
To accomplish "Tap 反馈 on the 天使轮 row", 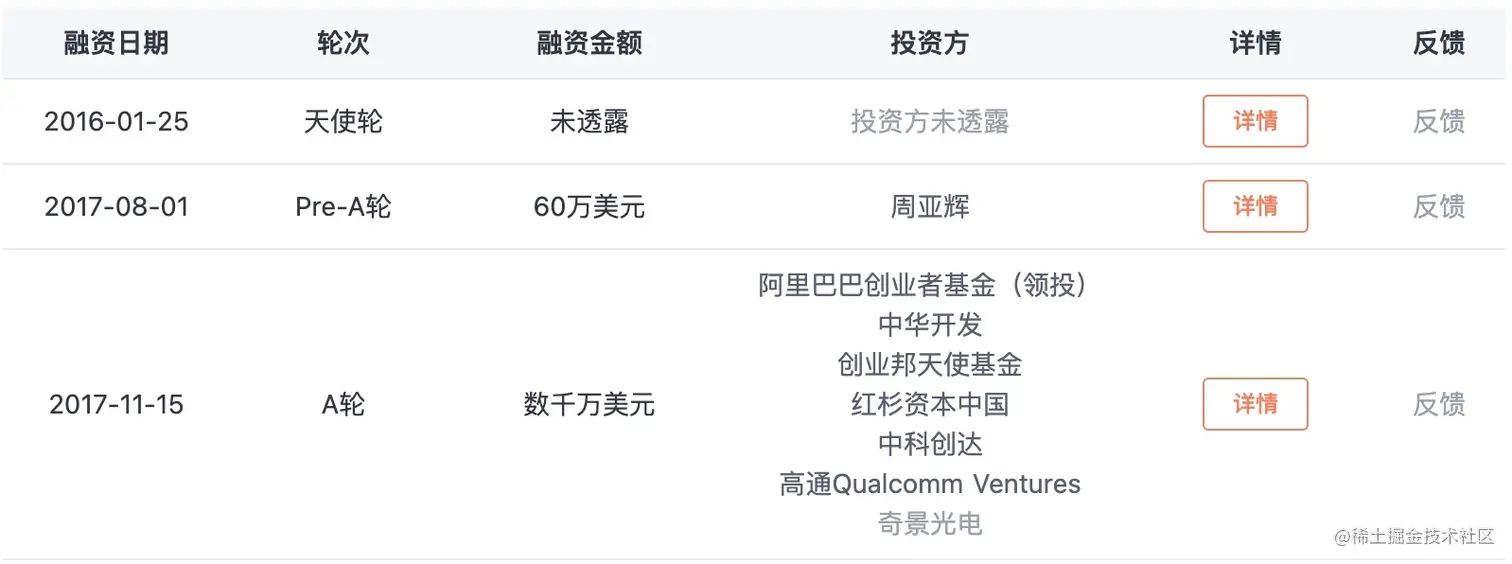I will 1439,121.
